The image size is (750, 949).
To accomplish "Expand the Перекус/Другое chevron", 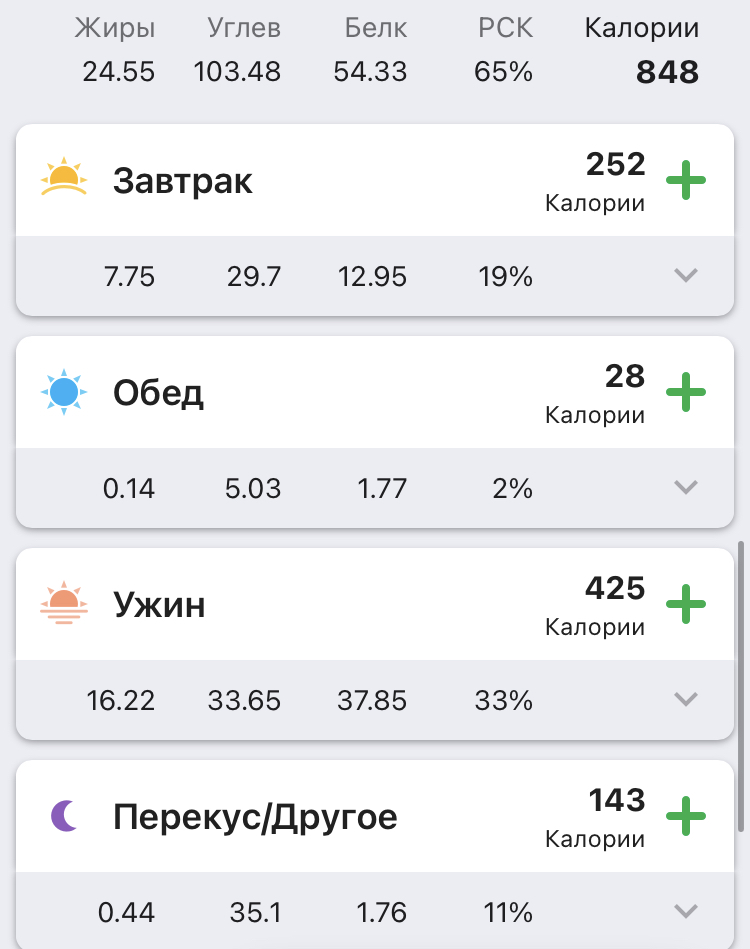I will (x=686, y=912).
